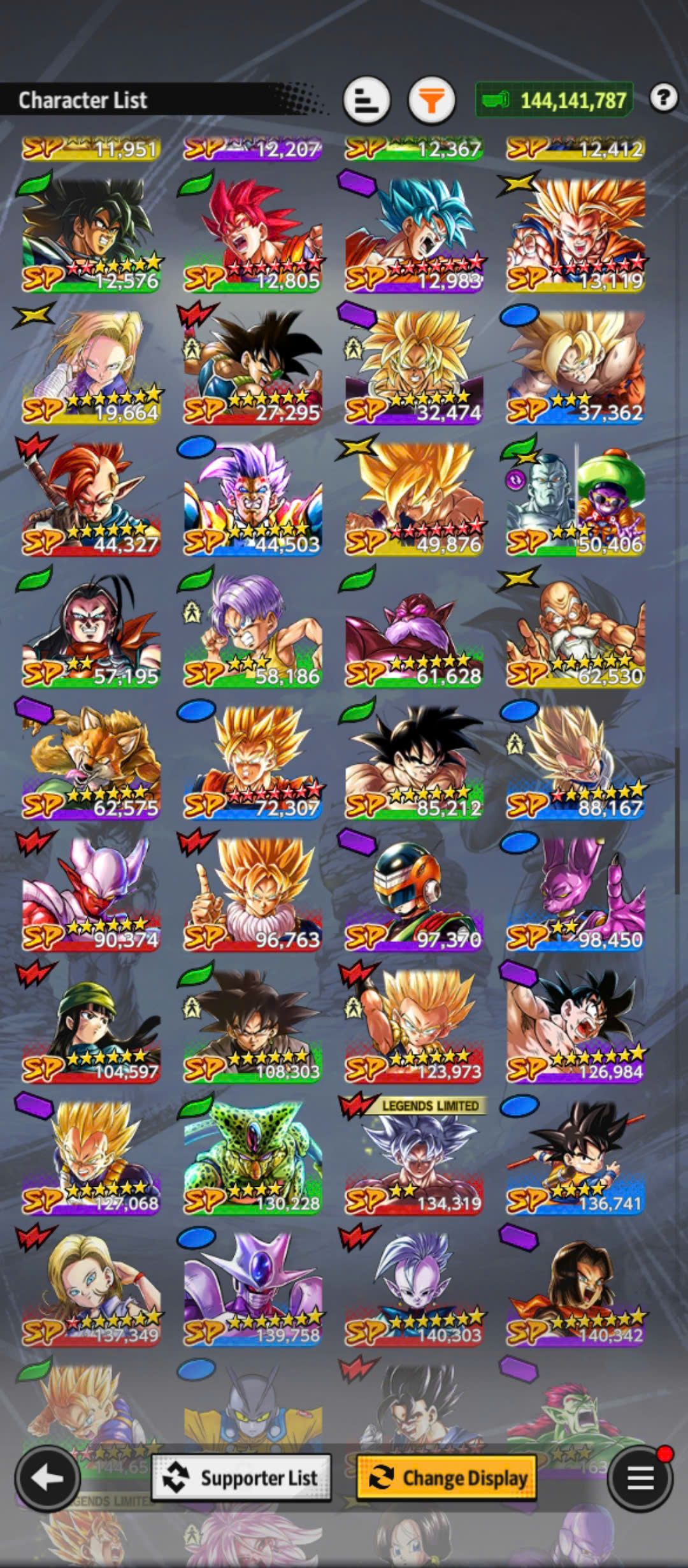Viewport: 688px width, 1568px height.
Task: Go back with the arrow button
Action: (x=47, y=1477)
